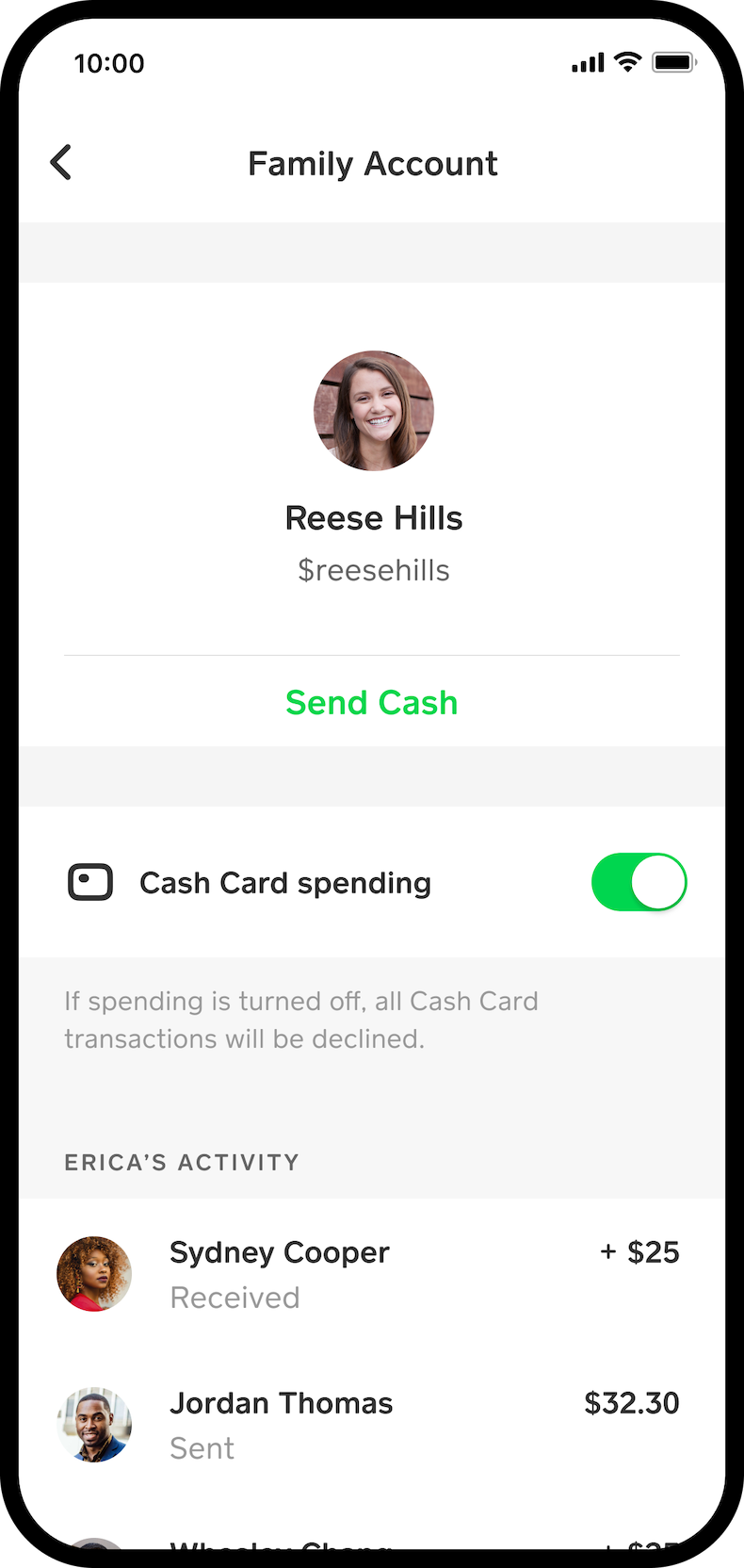This screenshot has height=1568, width=744.
Task: View Jordan Thomas sent payment
Action: 372,1425
